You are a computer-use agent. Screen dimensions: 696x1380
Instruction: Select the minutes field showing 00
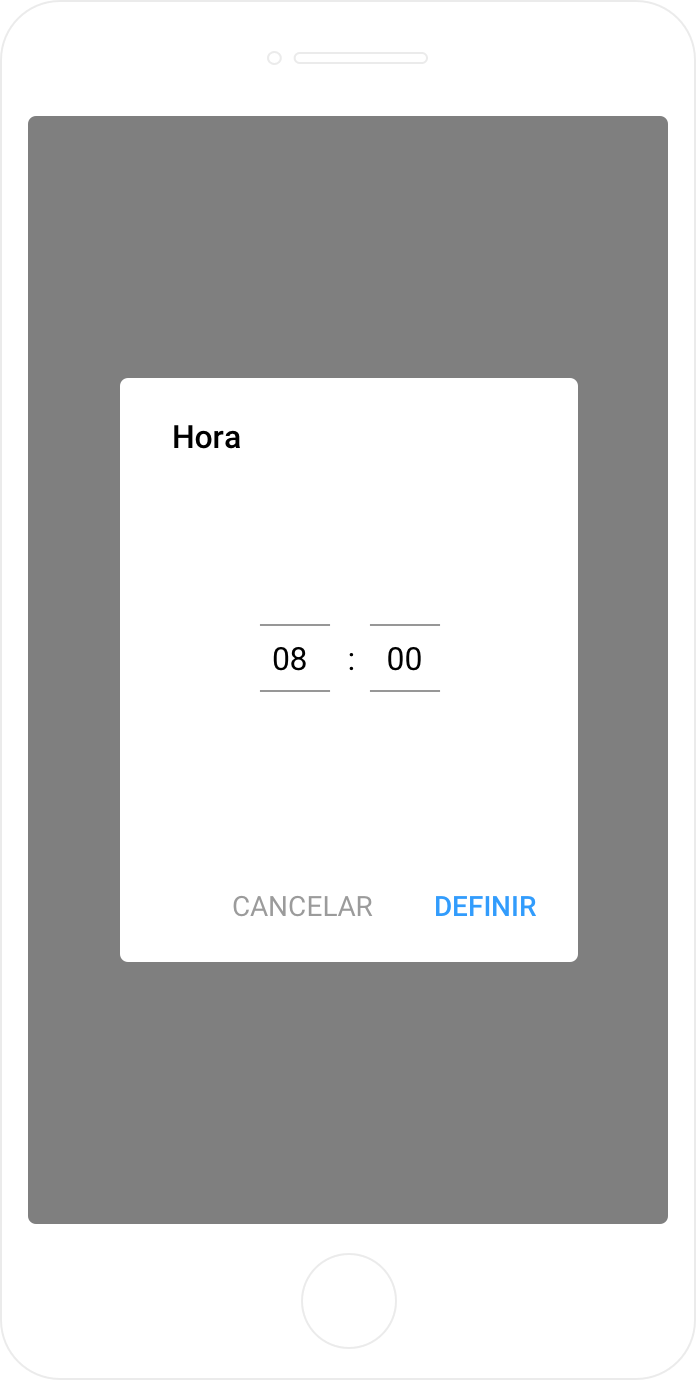pyautogui.click(x=405, y=658)
